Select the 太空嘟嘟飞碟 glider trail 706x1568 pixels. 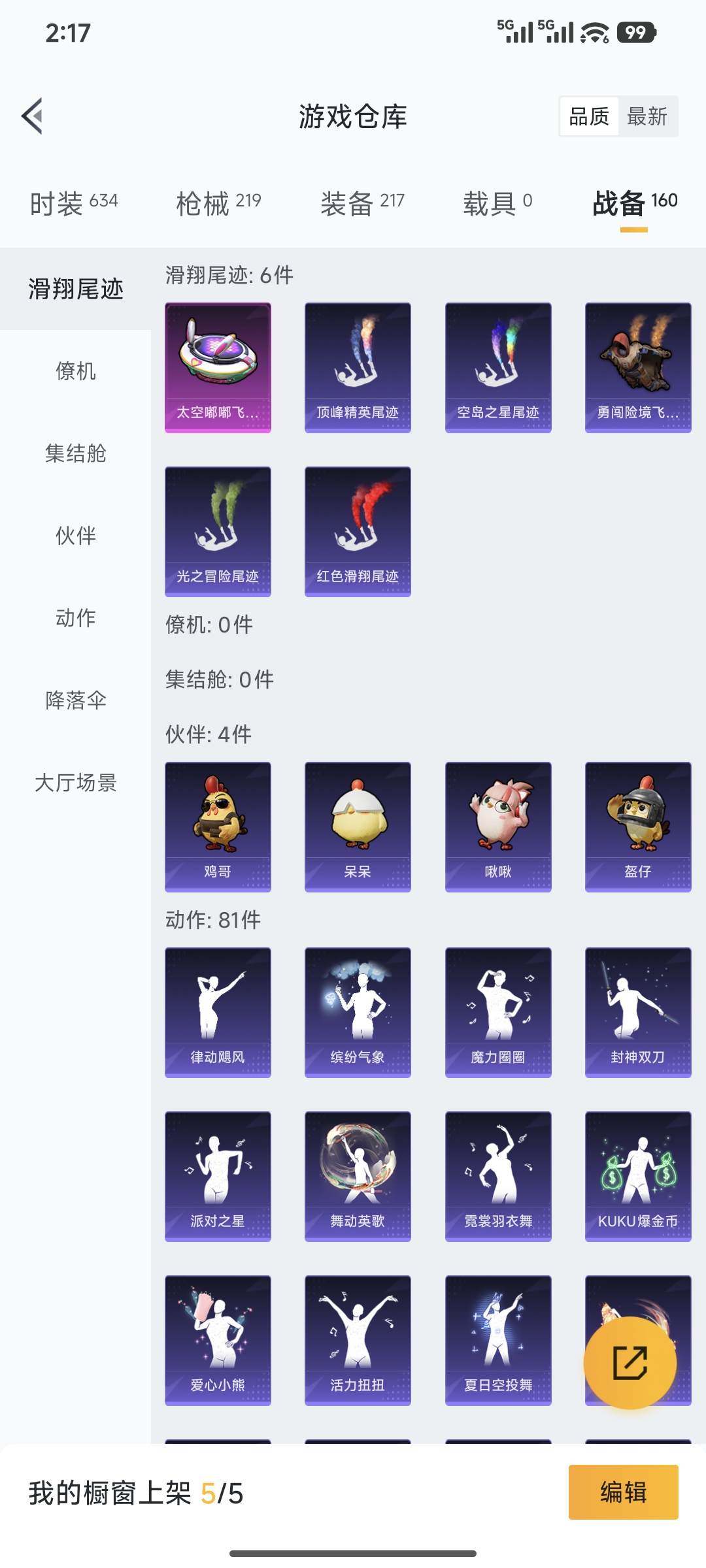(x=218, y=366)
